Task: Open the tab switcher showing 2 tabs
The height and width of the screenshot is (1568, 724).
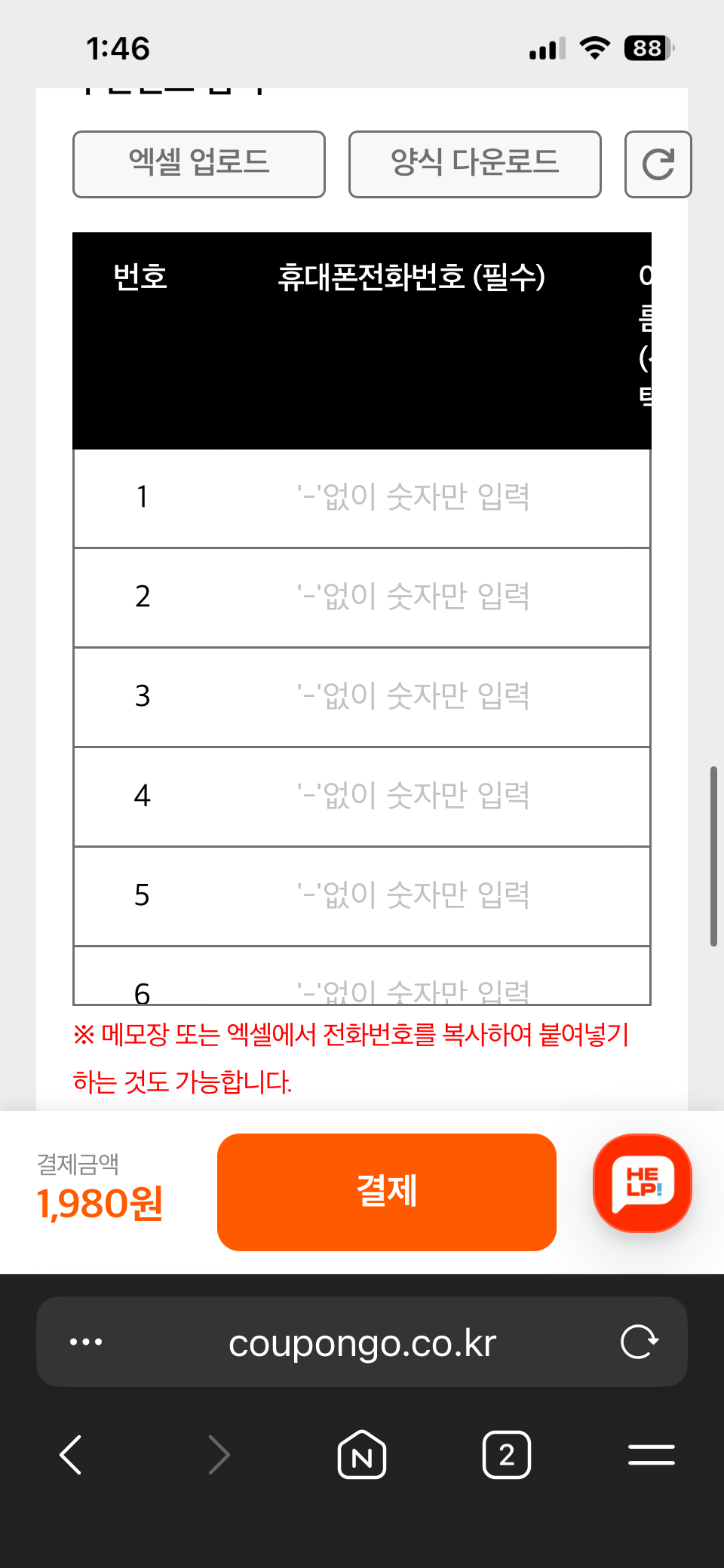Action: pyautogui.click(x=507, y=1454)
